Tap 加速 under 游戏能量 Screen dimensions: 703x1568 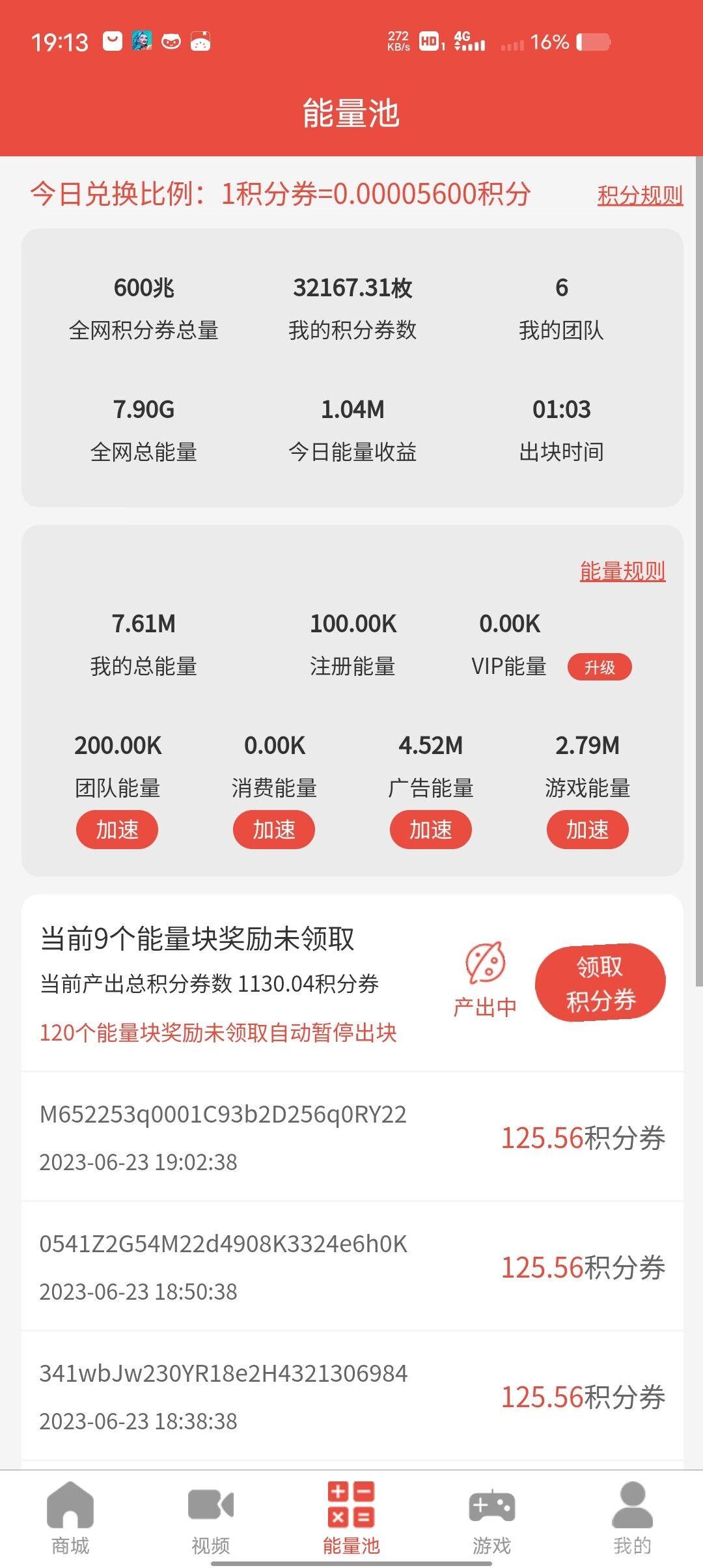587,830
